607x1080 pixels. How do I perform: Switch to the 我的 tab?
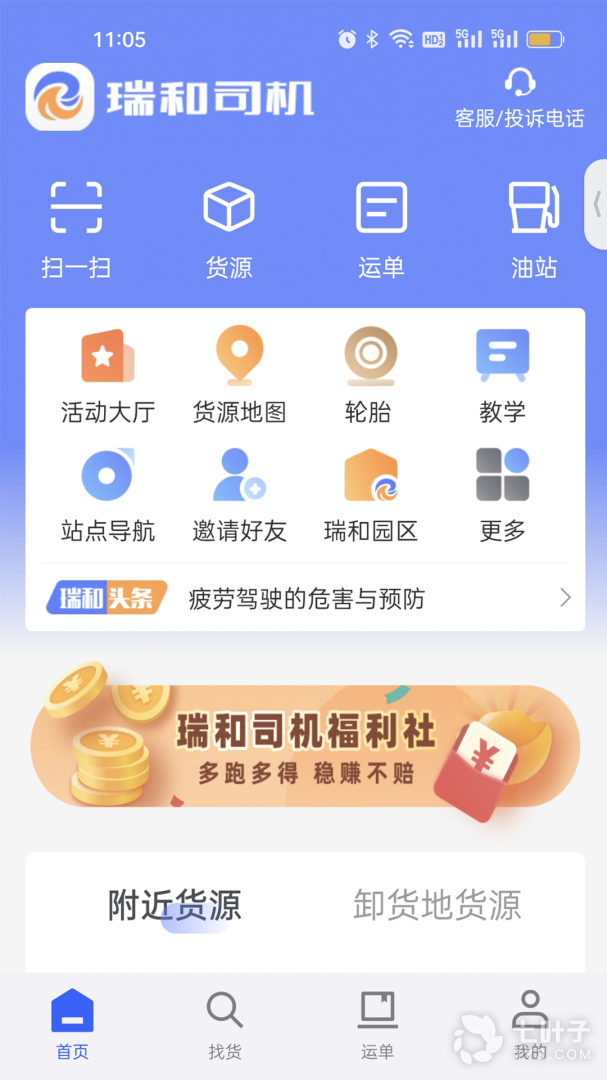pos(530,1025)
